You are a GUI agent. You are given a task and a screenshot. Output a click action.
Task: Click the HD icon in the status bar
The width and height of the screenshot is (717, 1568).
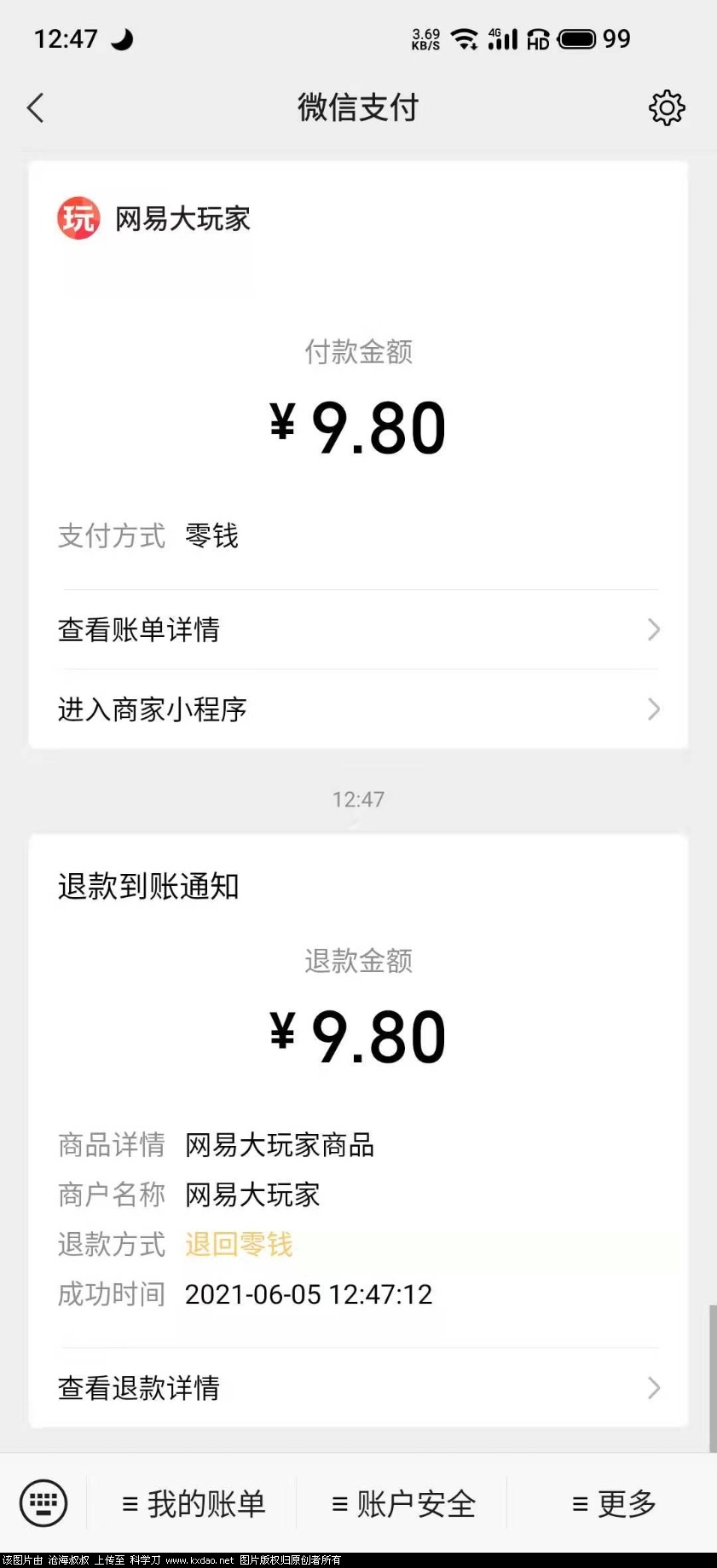537,39
